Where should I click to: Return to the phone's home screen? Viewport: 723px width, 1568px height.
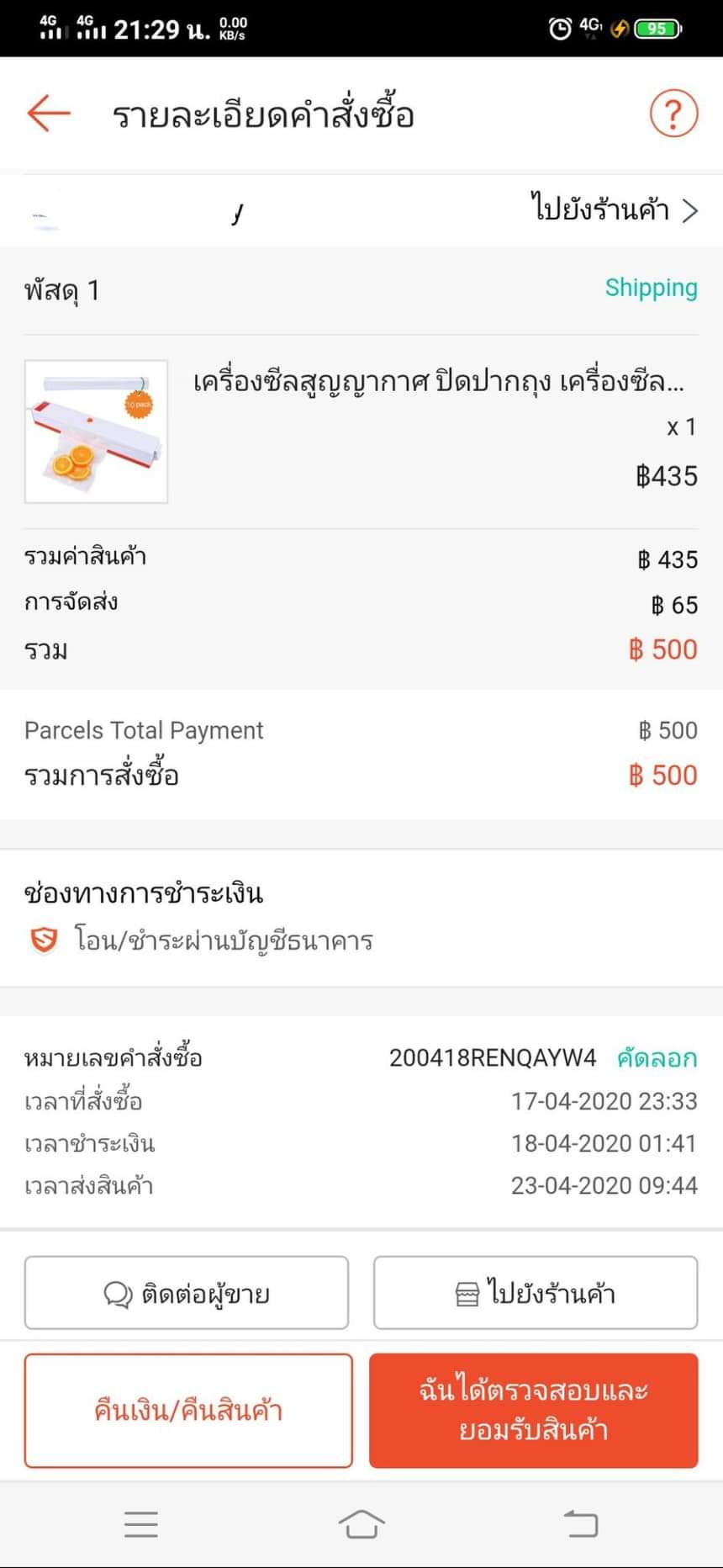tap(361, 1524)
